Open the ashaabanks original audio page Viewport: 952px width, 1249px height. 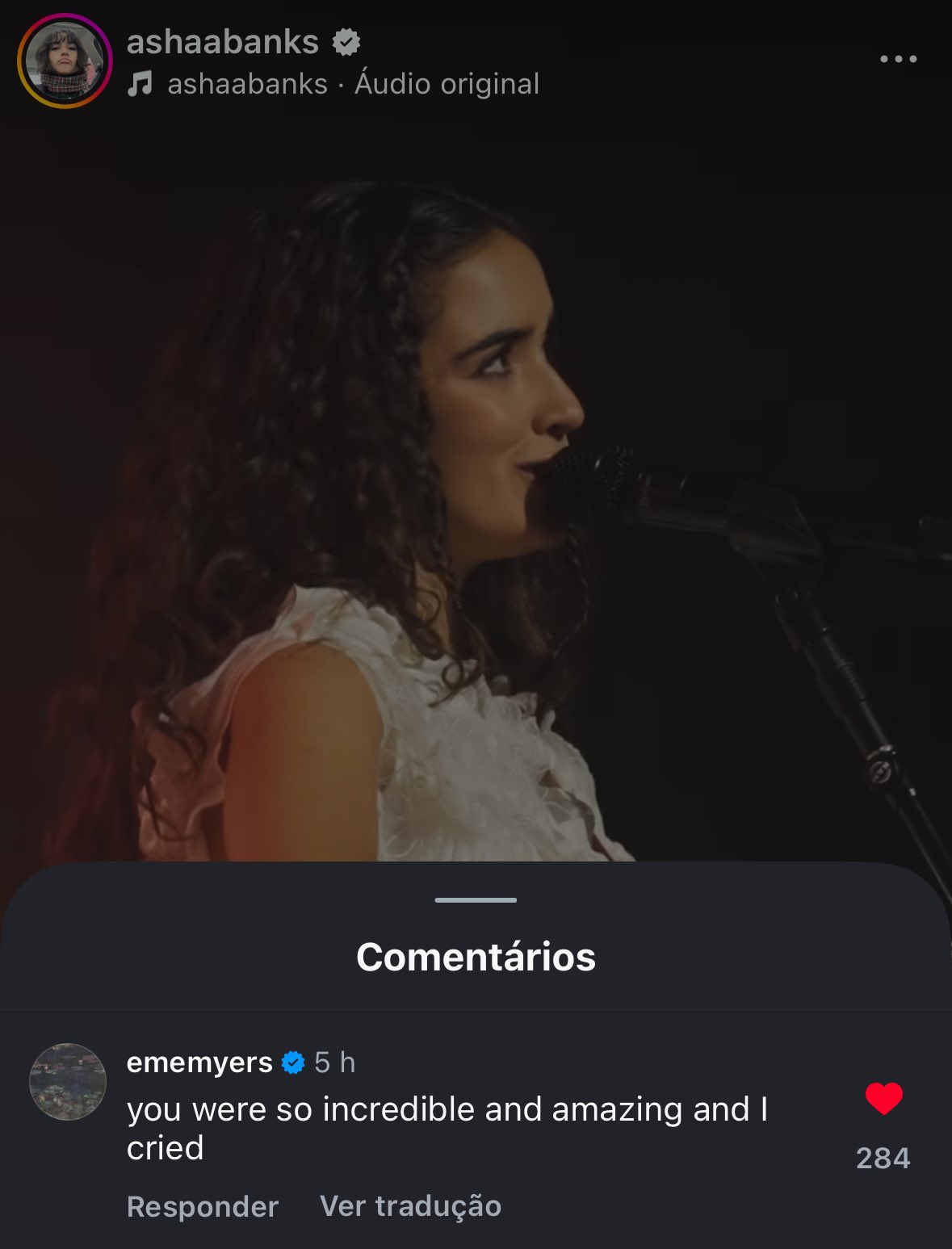tap(352, 84)
